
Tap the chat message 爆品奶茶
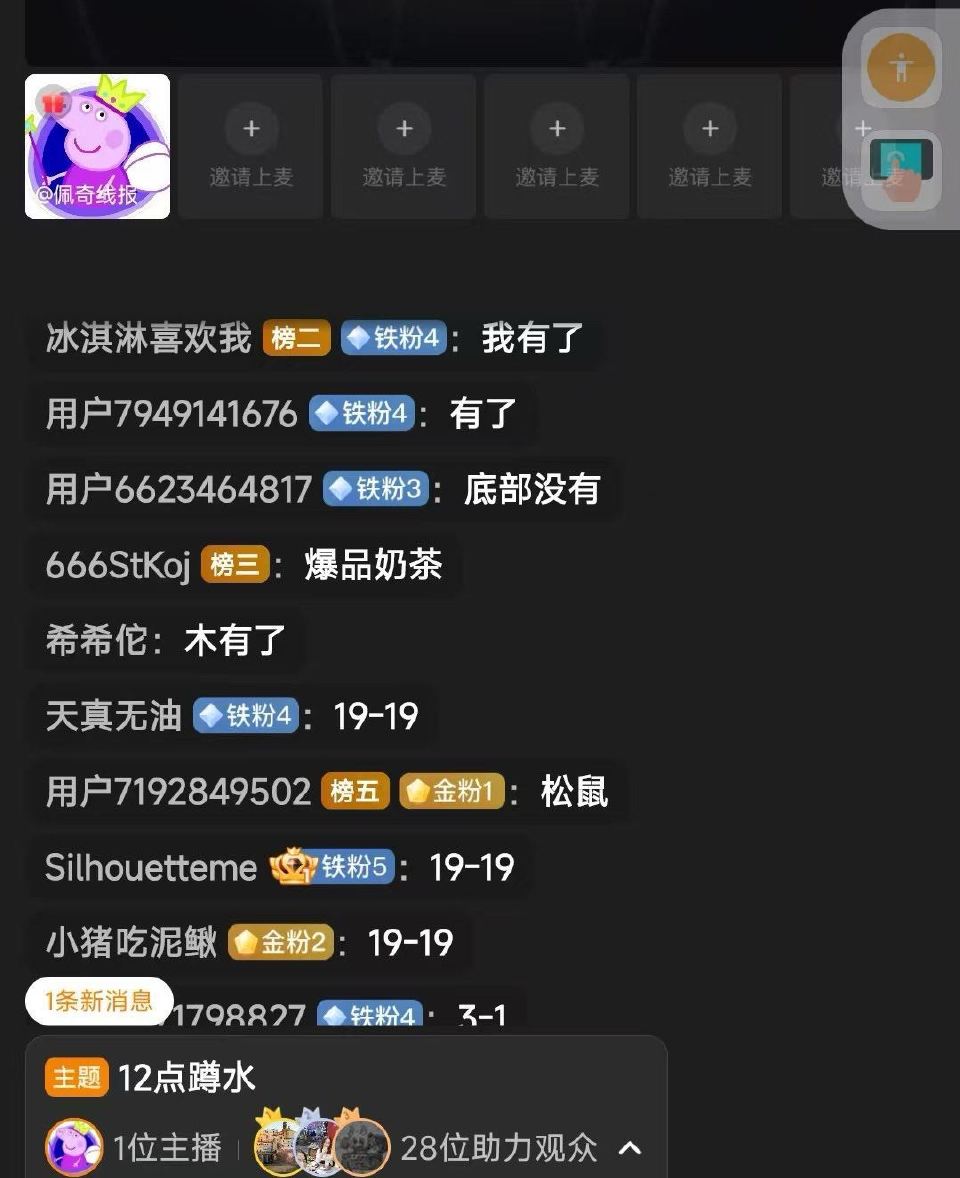372,565
